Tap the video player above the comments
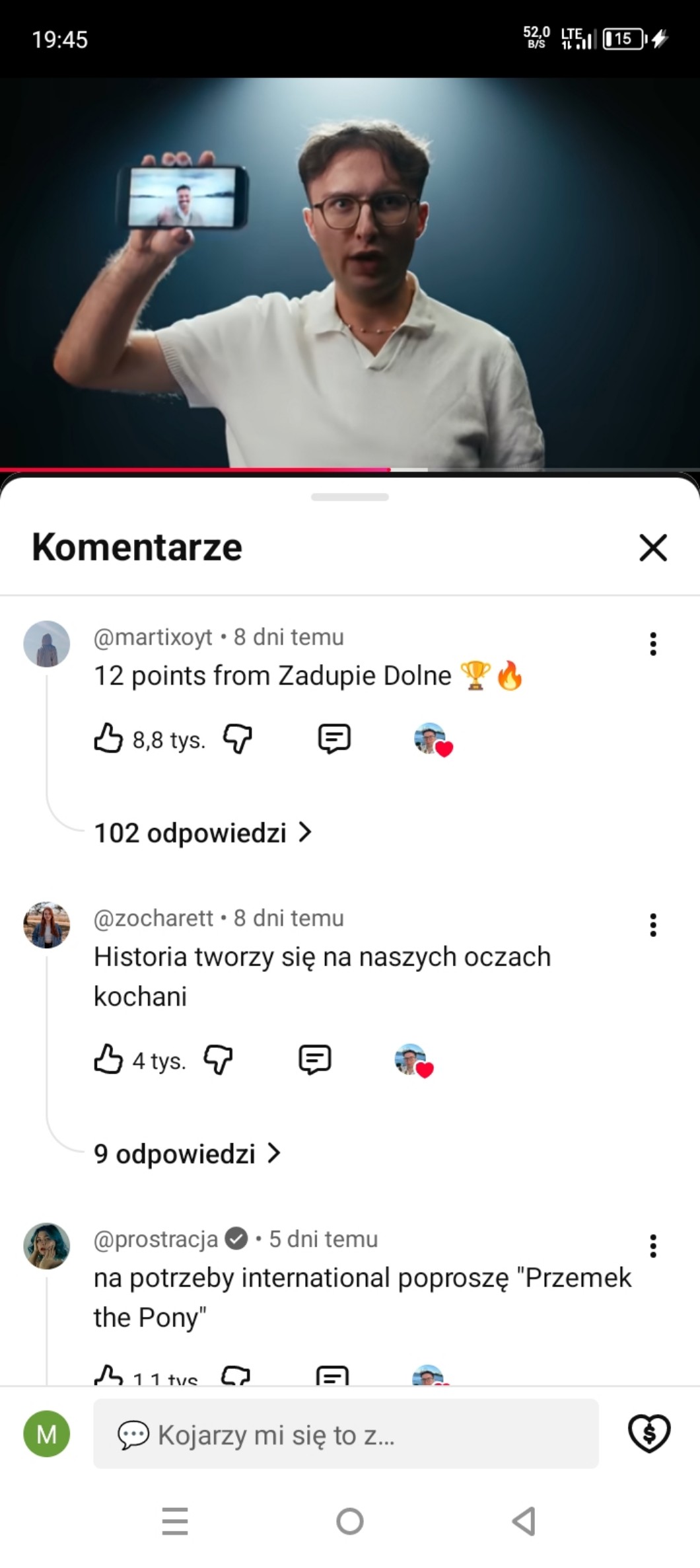Viewport: 700px width, 1568px height. [350, 272]
